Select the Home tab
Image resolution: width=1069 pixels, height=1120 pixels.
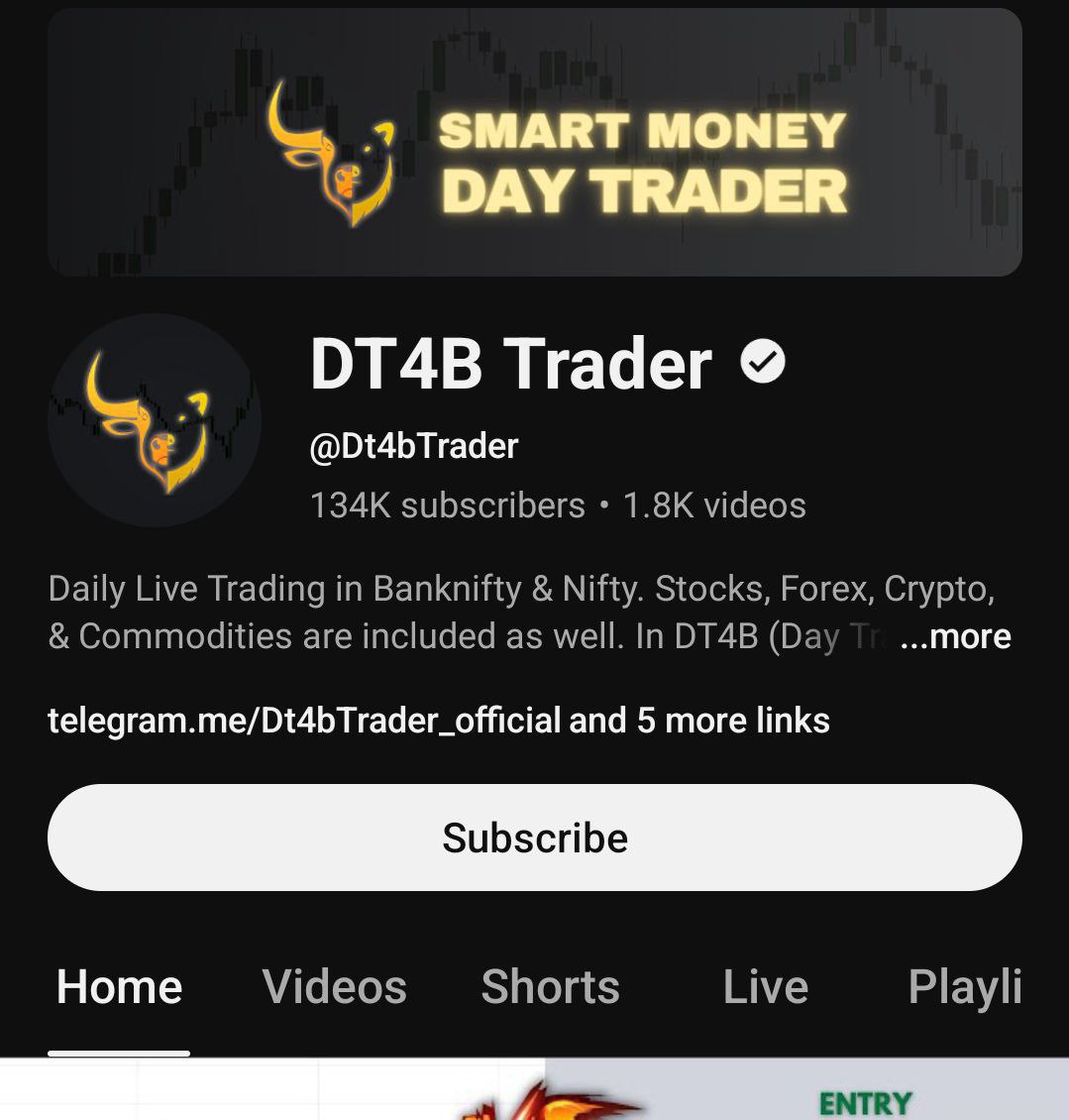(x=119, y=987)
